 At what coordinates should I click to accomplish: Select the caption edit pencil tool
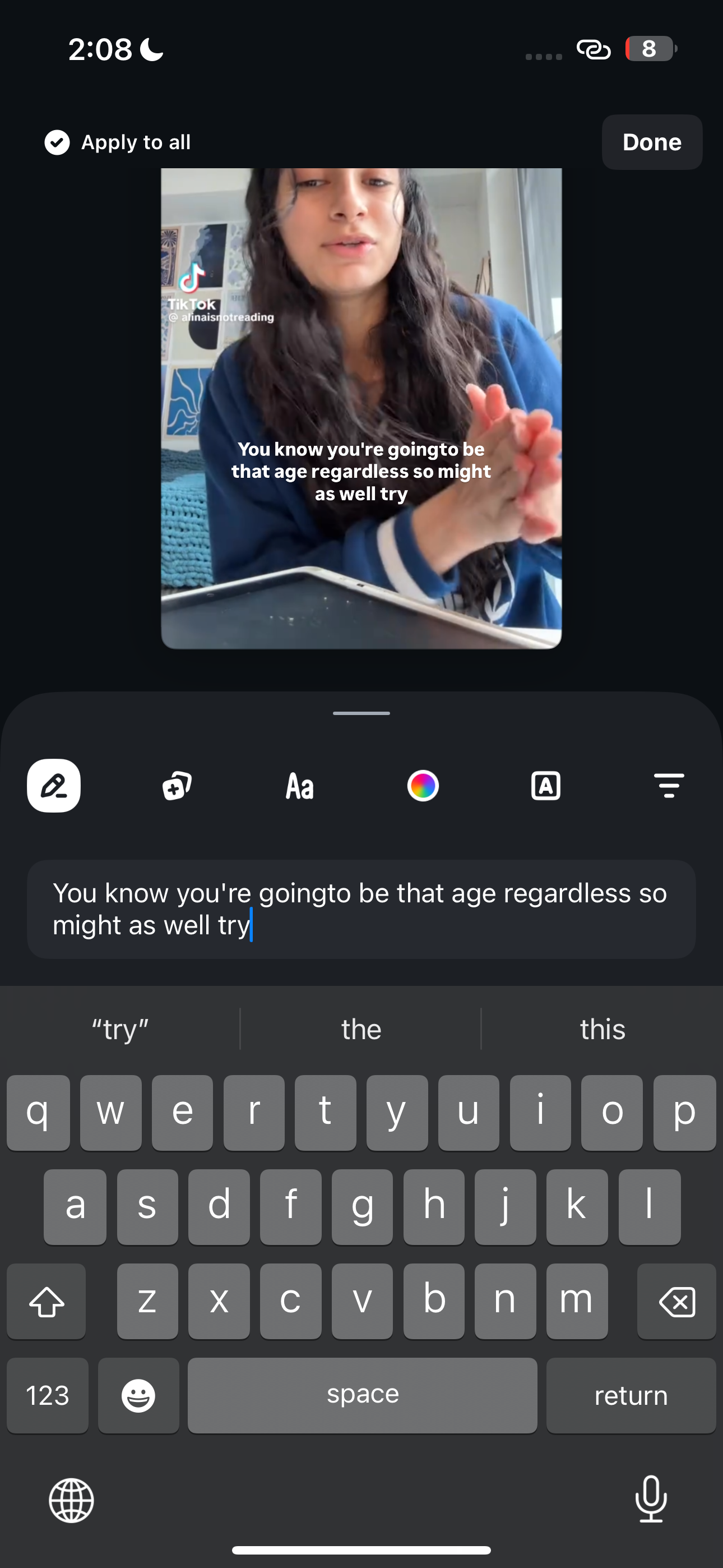[x=54, y=785]
